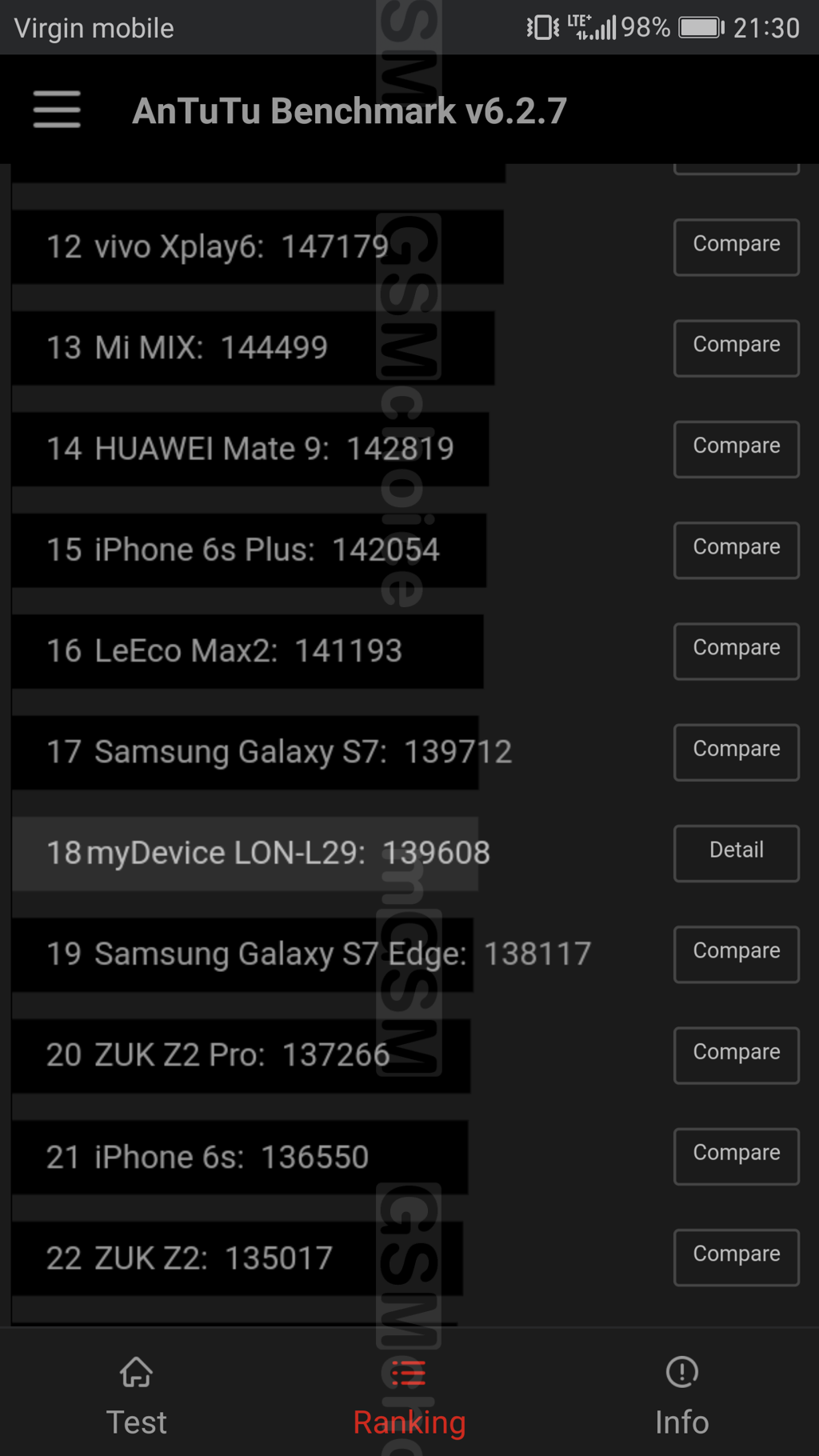Image resolution: width=819 pixels, height=1456 pixels.
Task: Compare with iPhone 6s Plus
Action: (736, 550)
